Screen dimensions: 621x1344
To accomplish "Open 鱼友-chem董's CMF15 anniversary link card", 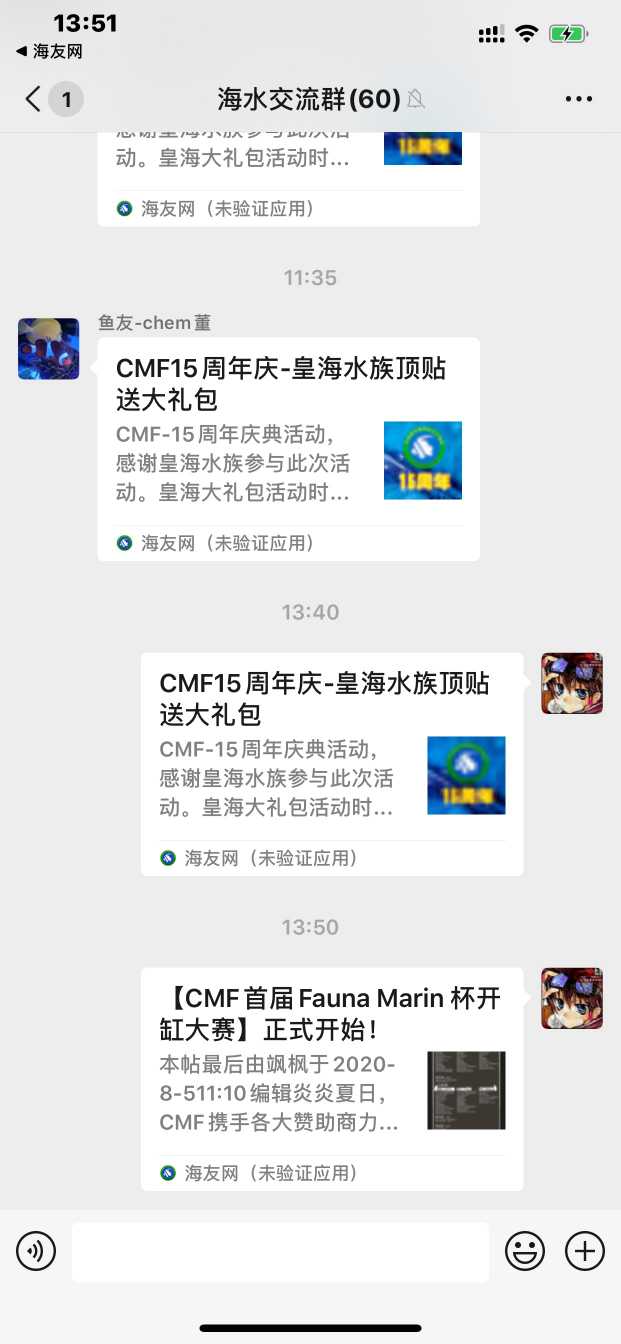I will [288, 448].
